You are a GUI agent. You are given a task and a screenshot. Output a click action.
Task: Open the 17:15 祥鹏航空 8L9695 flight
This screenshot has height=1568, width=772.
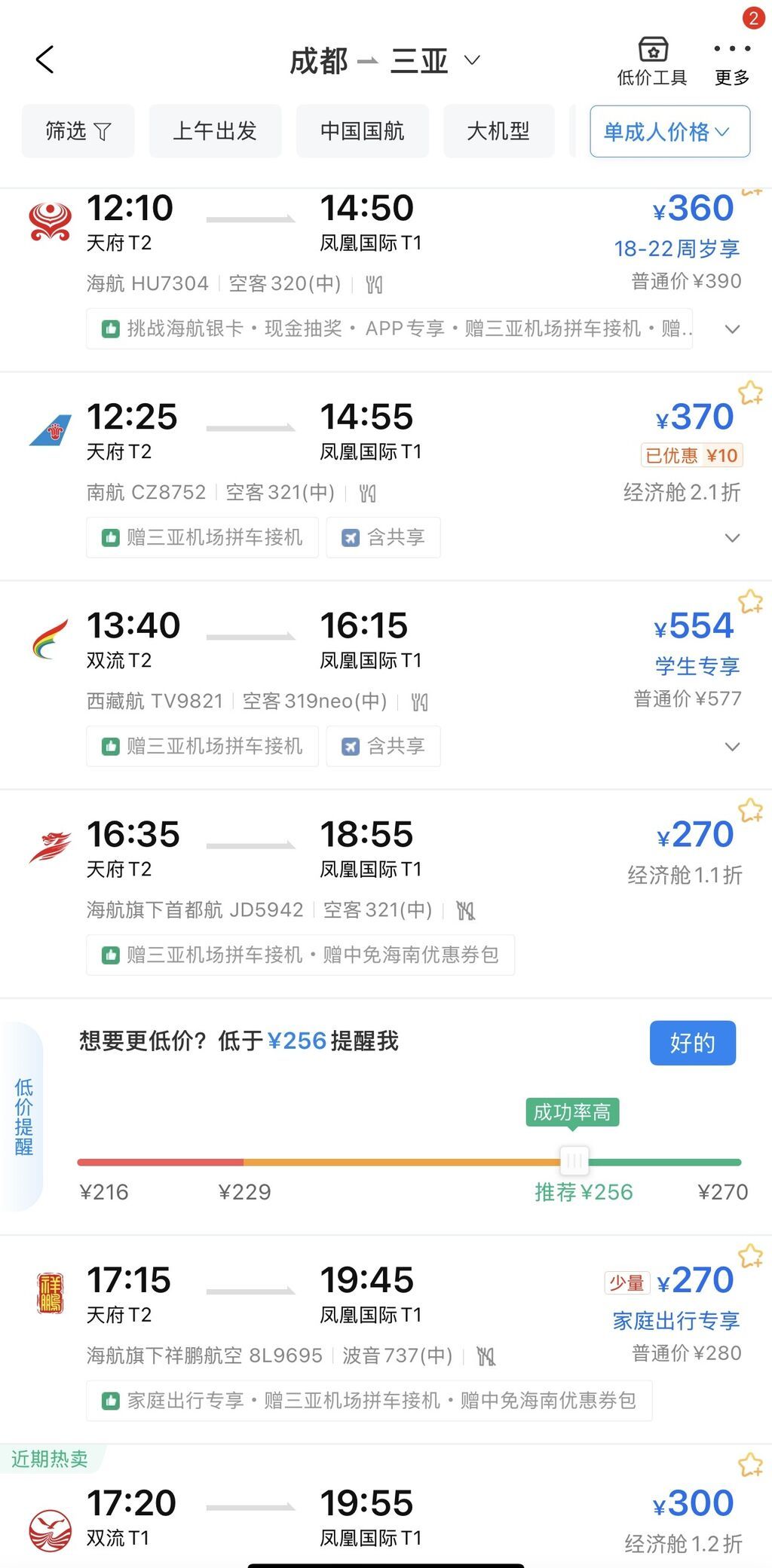click(386, 1340)
